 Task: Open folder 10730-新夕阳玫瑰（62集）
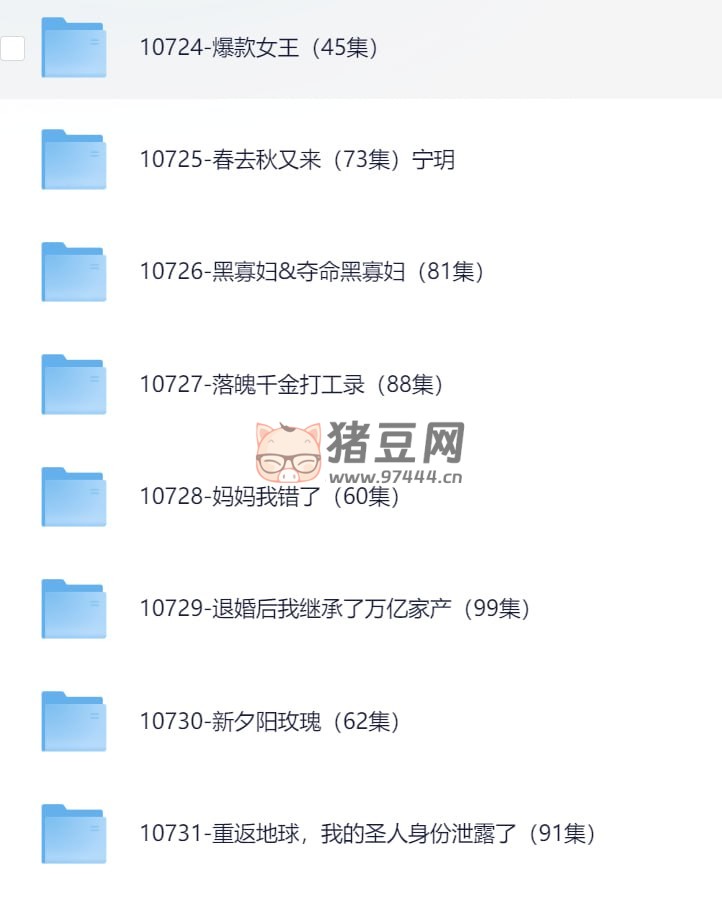pos(269,721)
